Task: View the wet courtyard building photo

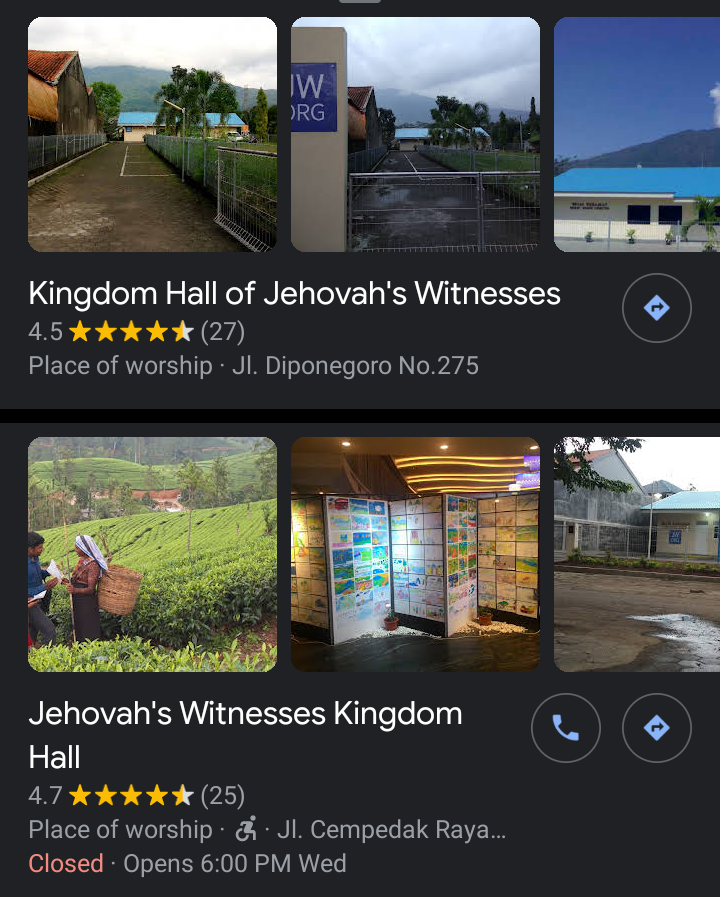Action: (x=637, y=554)
